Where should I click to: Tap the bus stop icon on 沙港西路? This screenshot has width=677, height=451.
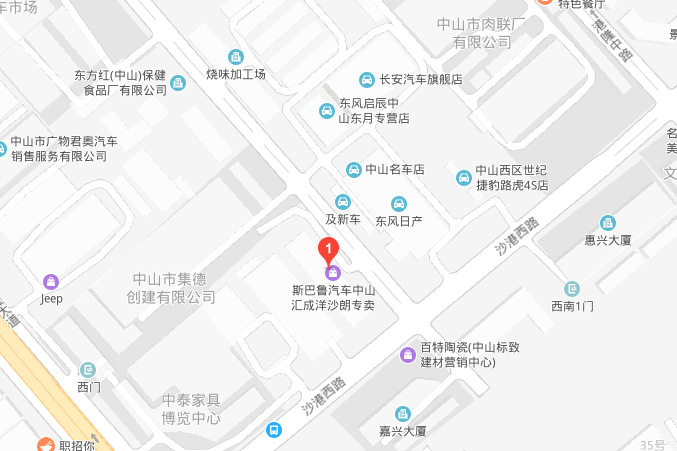[x=273, y=430]
